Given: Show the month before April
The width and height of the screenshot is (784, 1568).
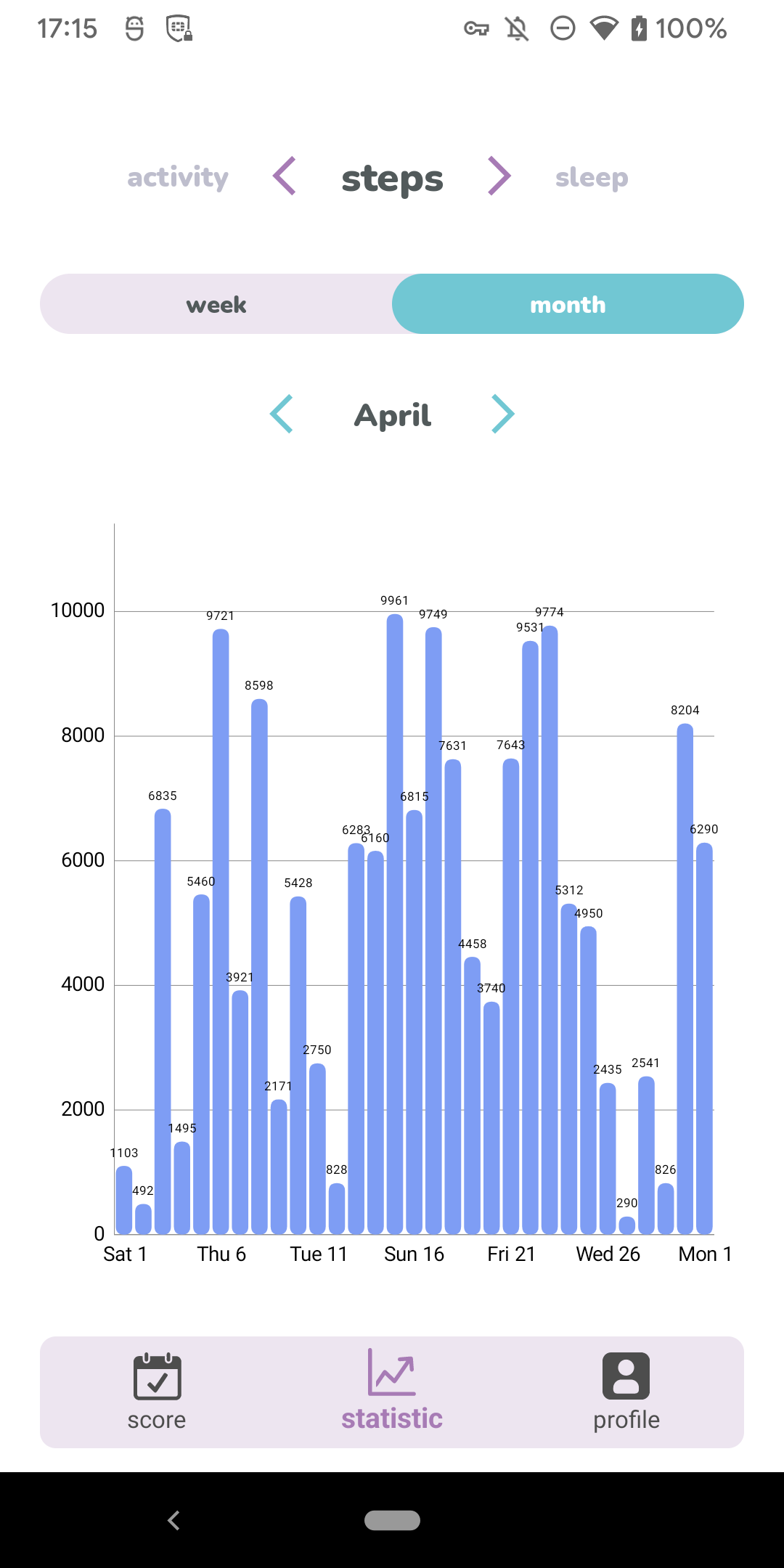Looking at the screenshot, I should click(282, 414).
